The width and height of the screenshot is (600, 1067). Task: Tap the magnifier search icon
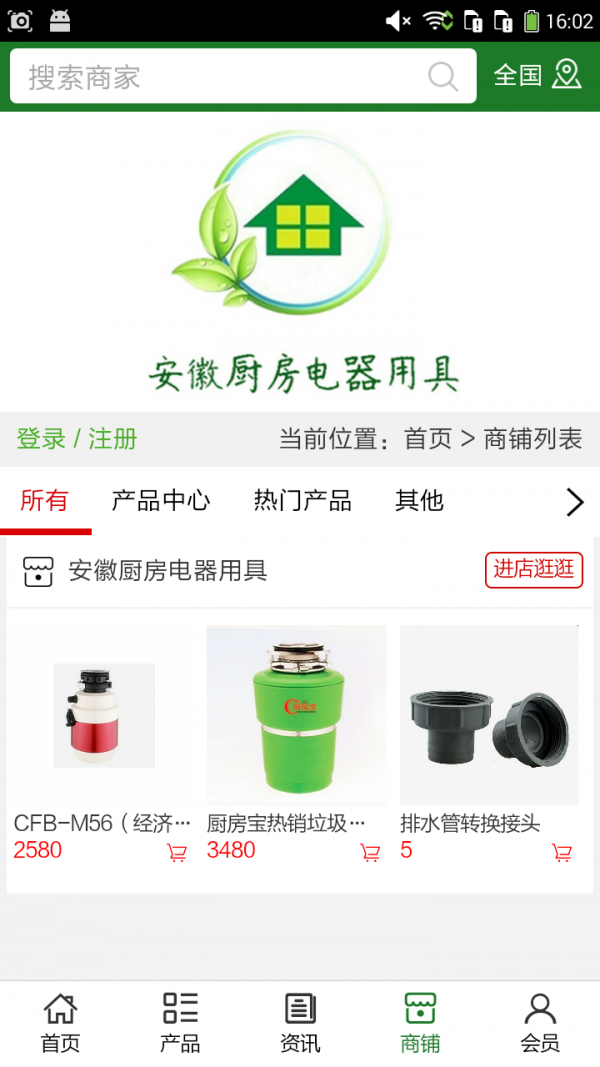(x=443, y=77)
